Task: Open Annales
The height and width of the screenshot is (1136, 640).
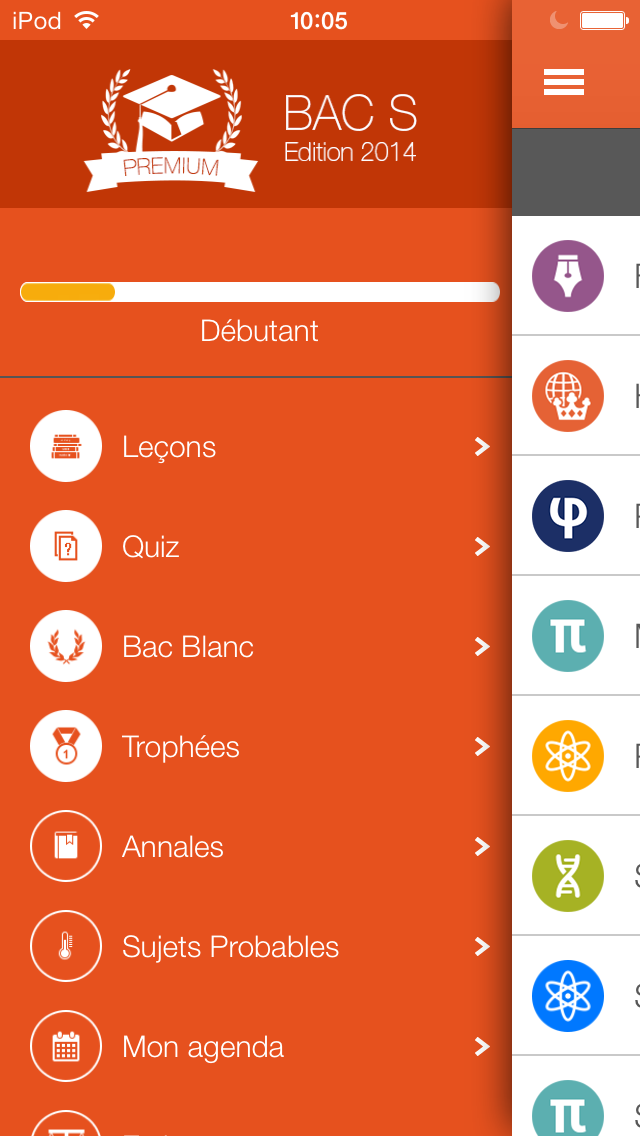Action: [x=256, y=847]
